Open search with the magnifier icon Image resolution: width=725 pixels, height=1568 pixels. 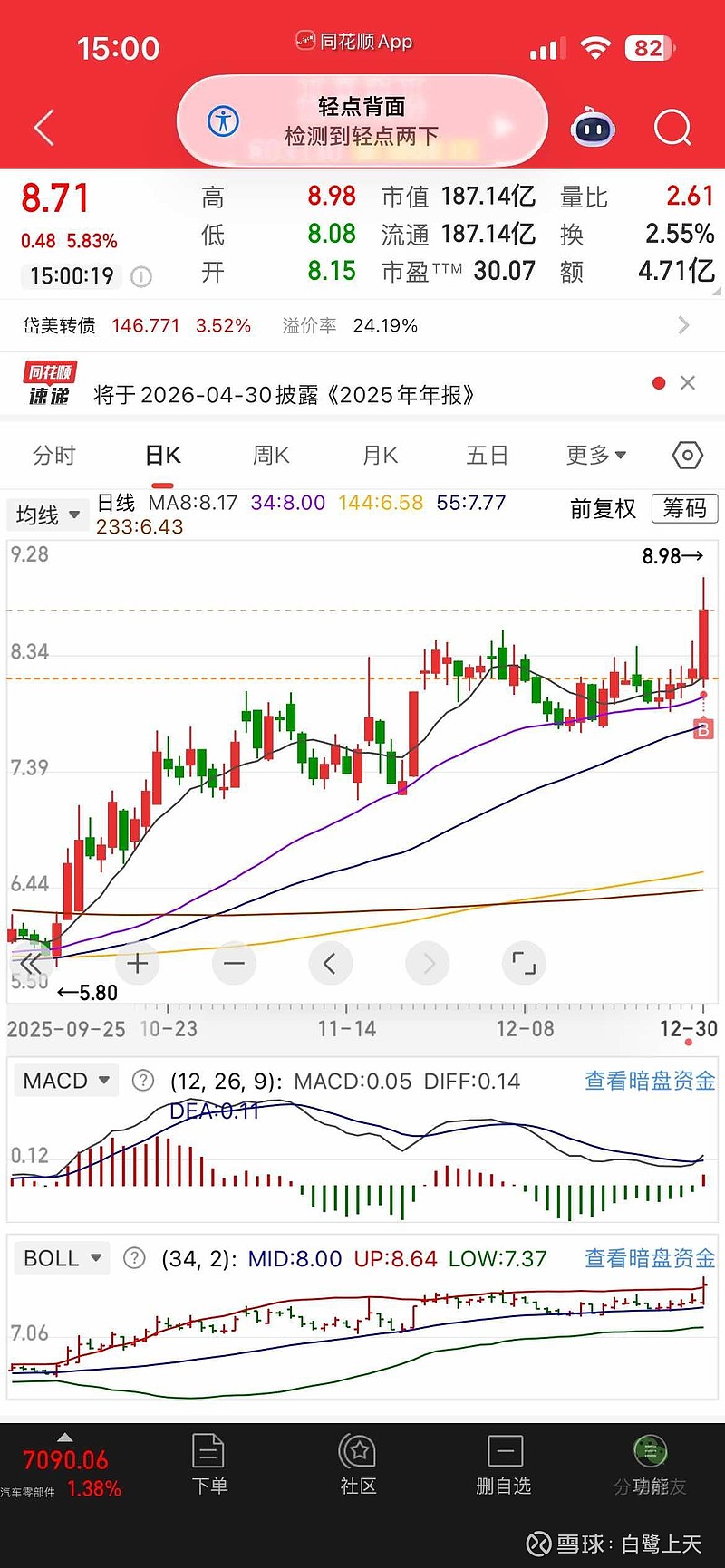[673, 128]
